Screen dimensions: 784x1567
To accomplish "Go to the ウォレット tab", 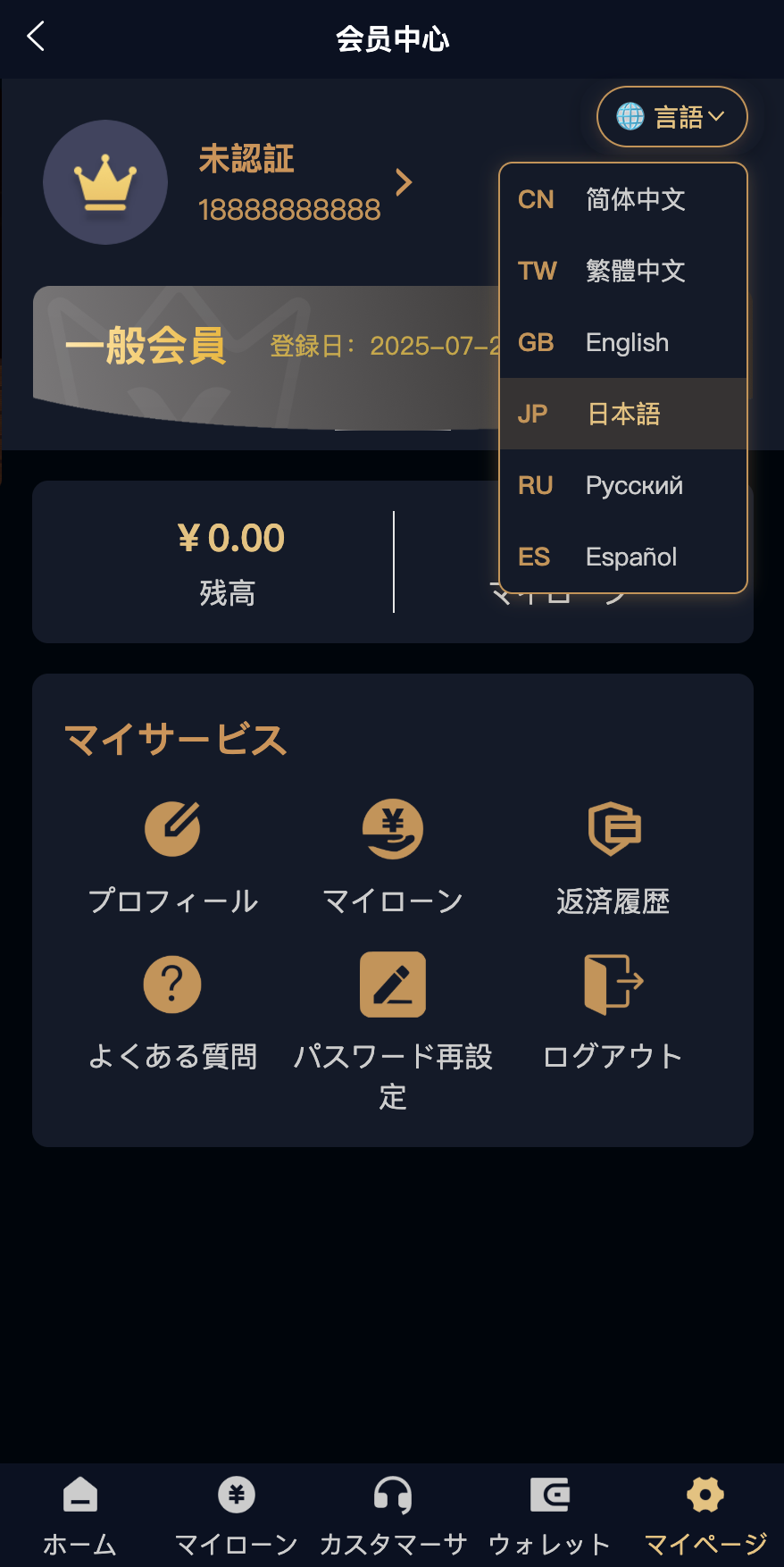I will click(x=549, y=1515).
